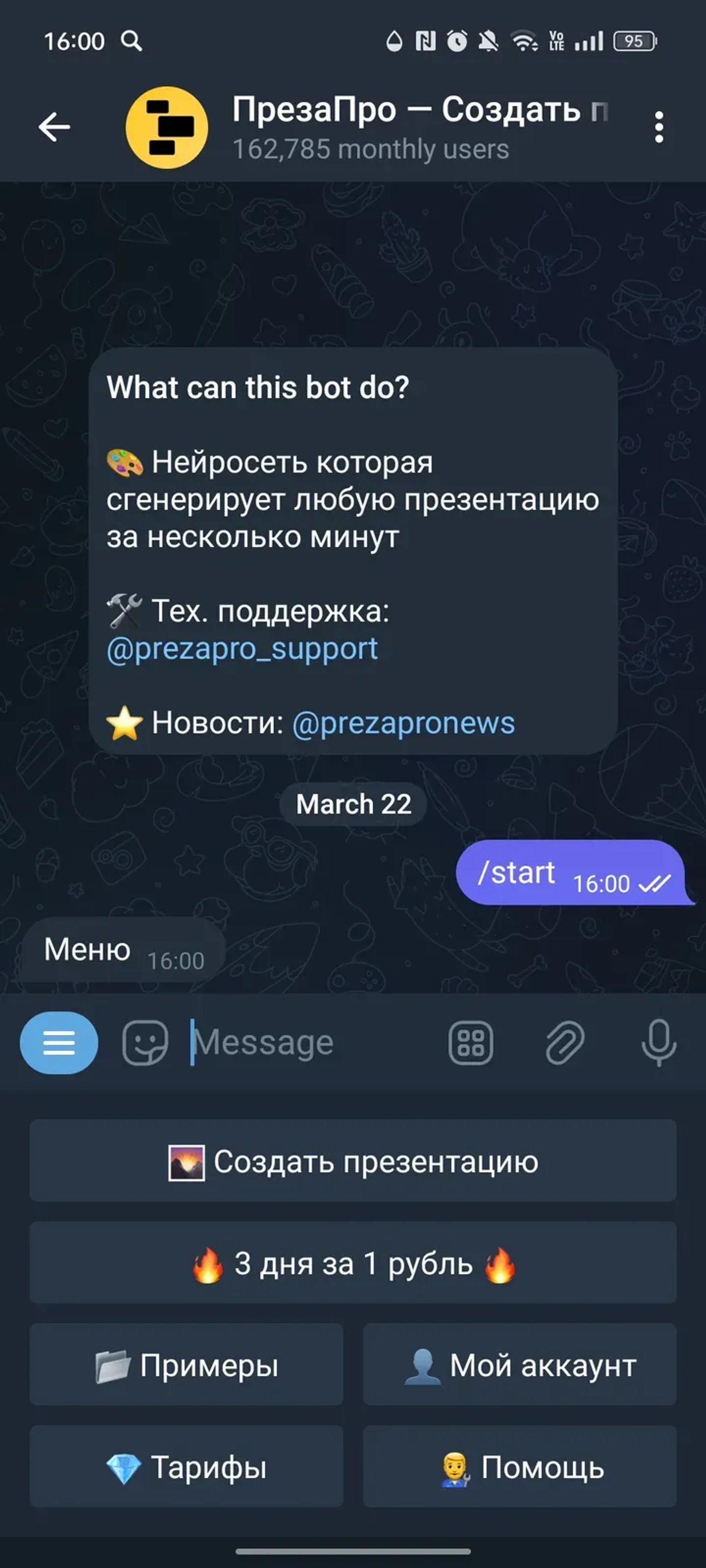Open the @prezapronews news channel link
Image resolution: width=706 pixels, height=1568 pixels.
(403, 724)
